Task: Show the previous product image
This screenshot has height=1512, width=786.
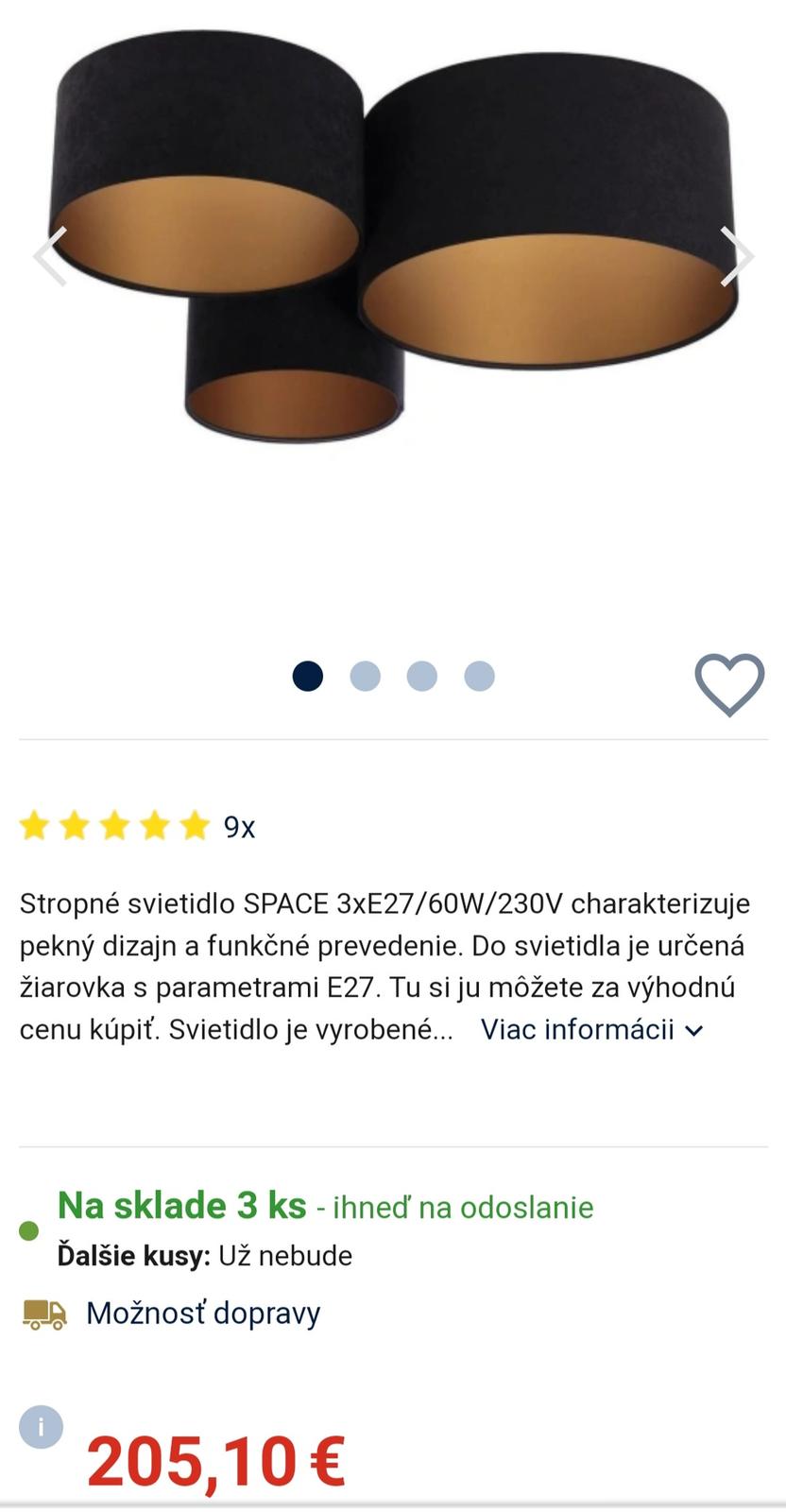Action: 50,256
